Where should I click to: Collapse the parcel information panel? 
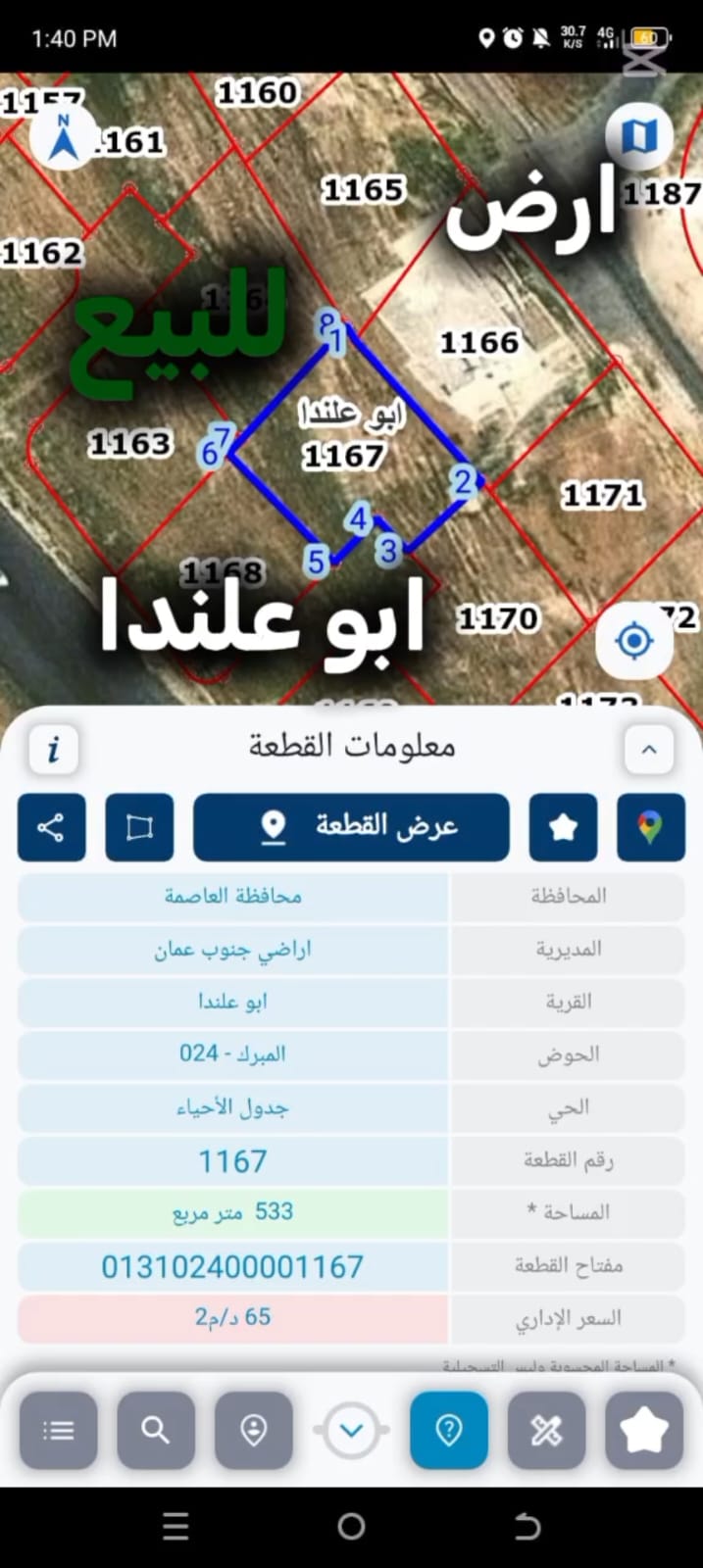pyautogui.click(x=648, y=750)
